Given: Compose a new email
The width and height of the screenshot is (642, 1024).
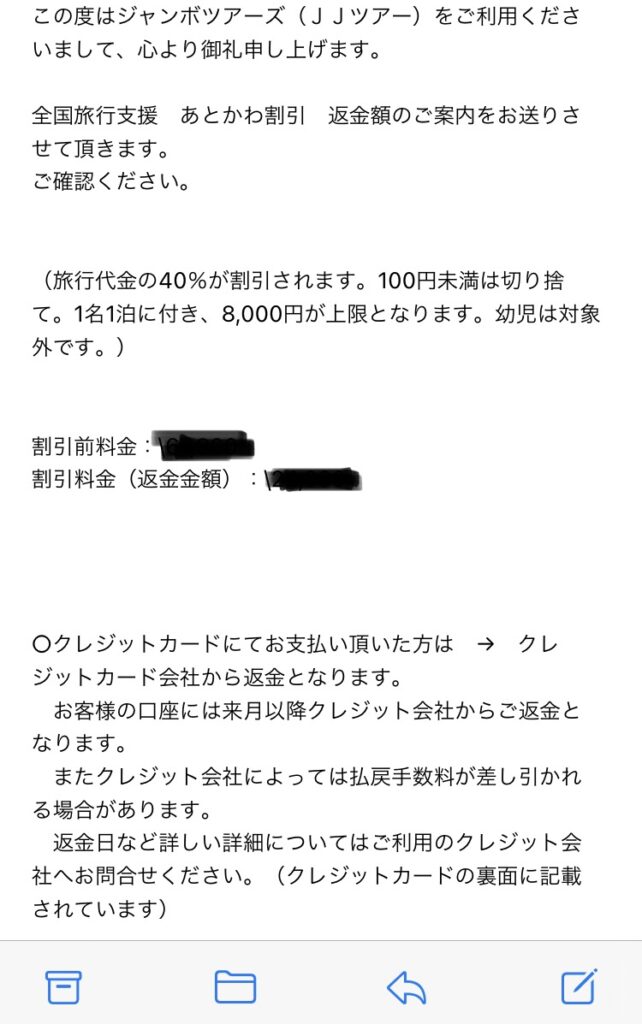Looking at the screenshot, I should (579, 986).
